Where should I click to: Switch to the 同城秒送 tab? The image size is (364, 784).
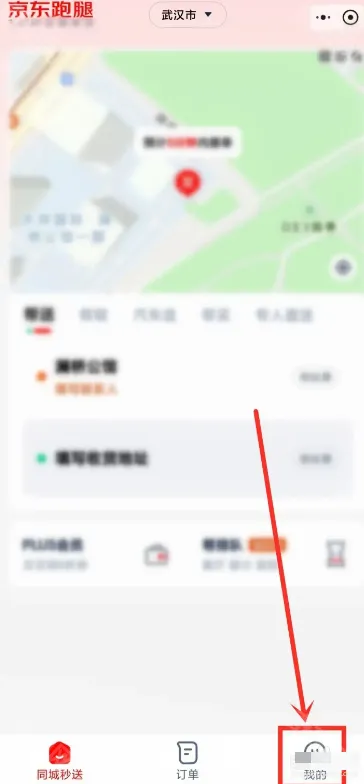(60, 760)
